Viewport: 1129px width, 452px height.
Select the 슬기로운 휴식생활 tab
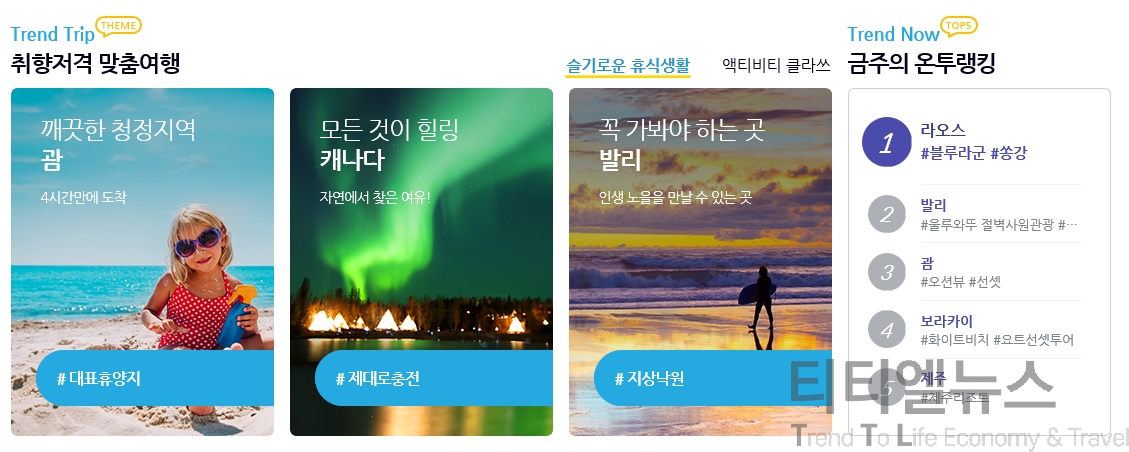pos(627,66)
